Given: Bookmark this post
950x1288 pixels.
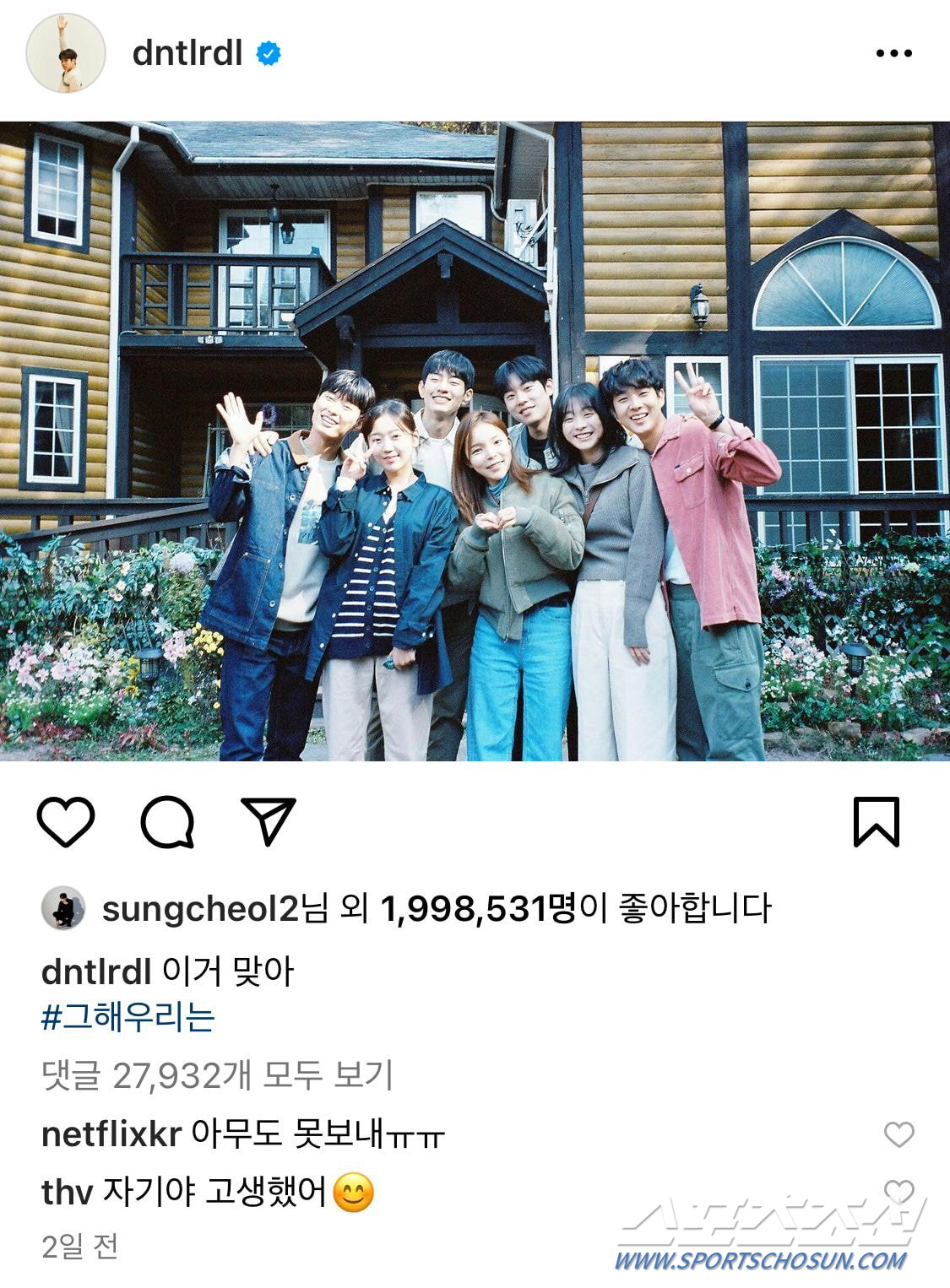Looking at the screenshot, I should point(877,821).
